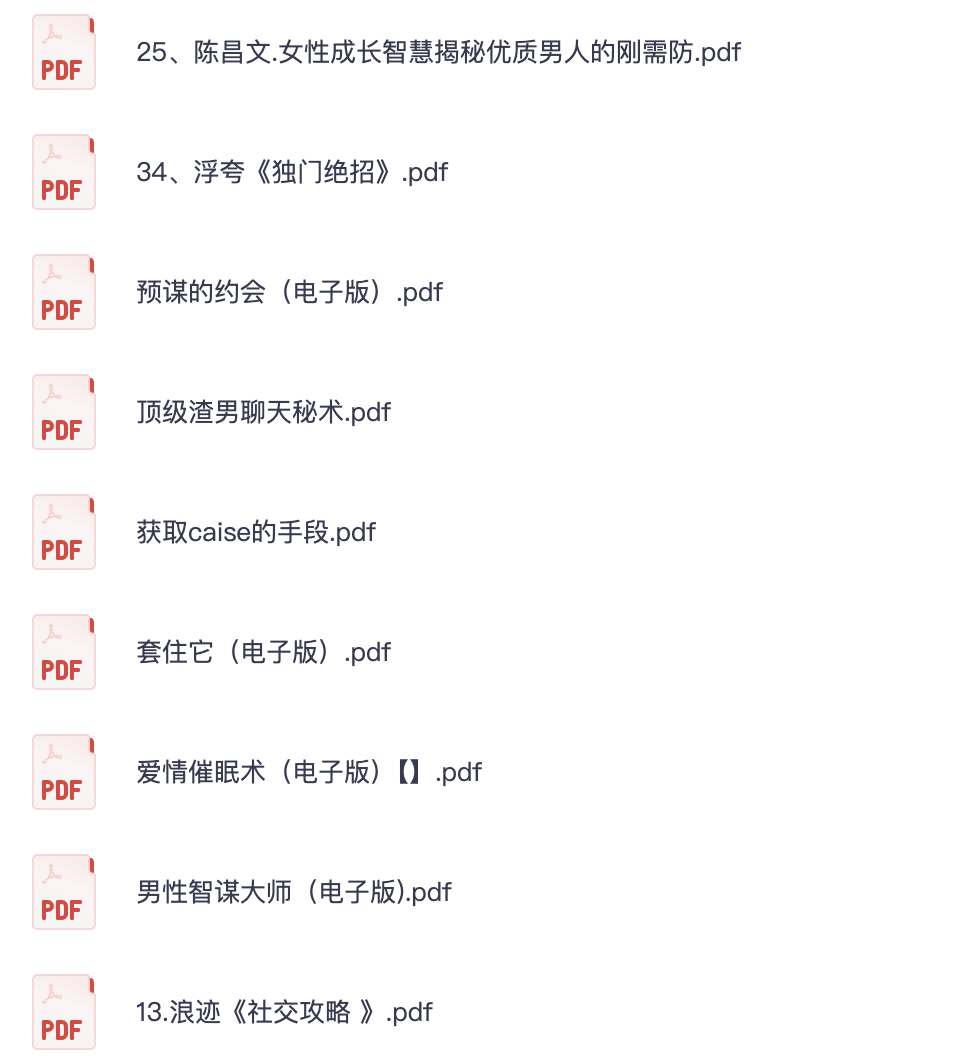
Task: Open 预谋的约会（电子版）.pdf
Action: click(x=289, y=292)
